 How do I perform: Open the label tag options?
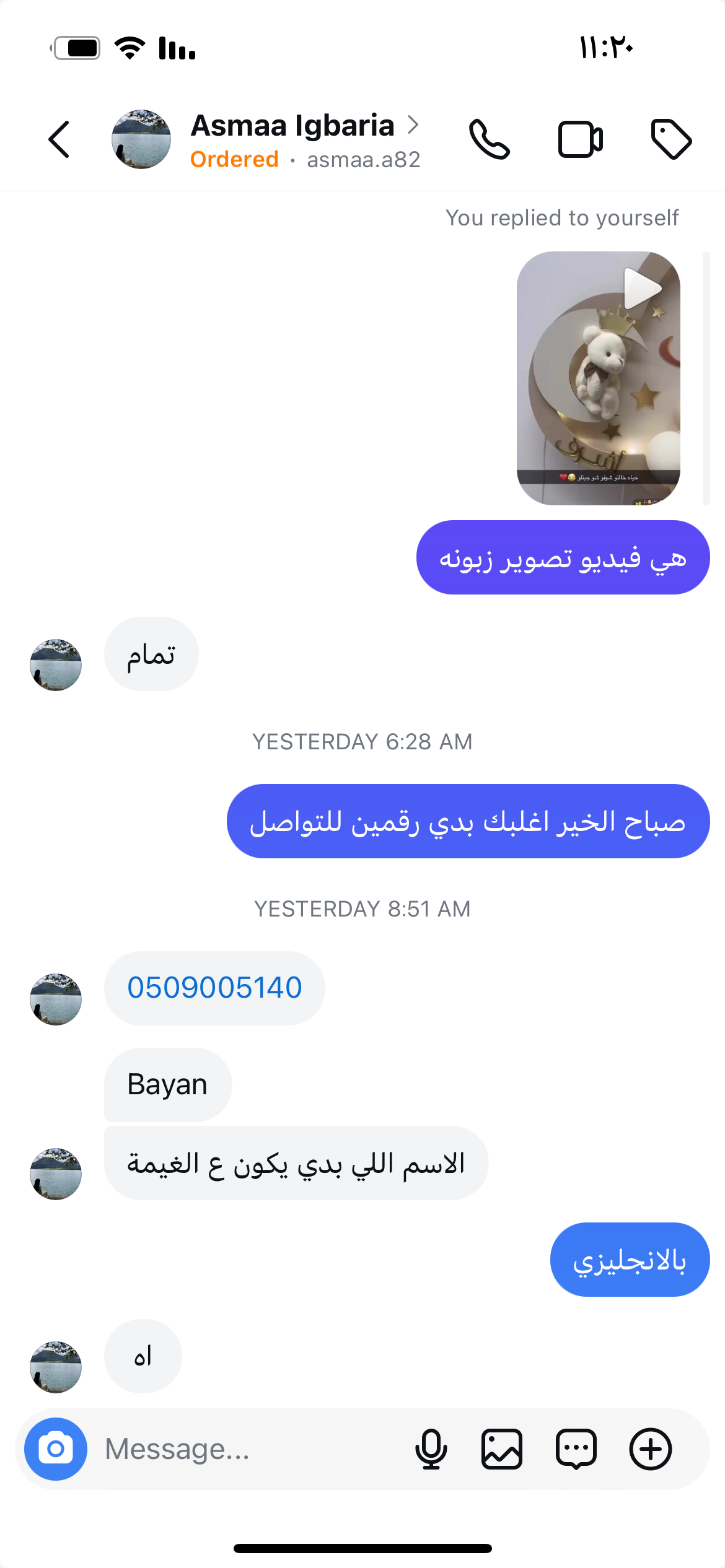671,139
